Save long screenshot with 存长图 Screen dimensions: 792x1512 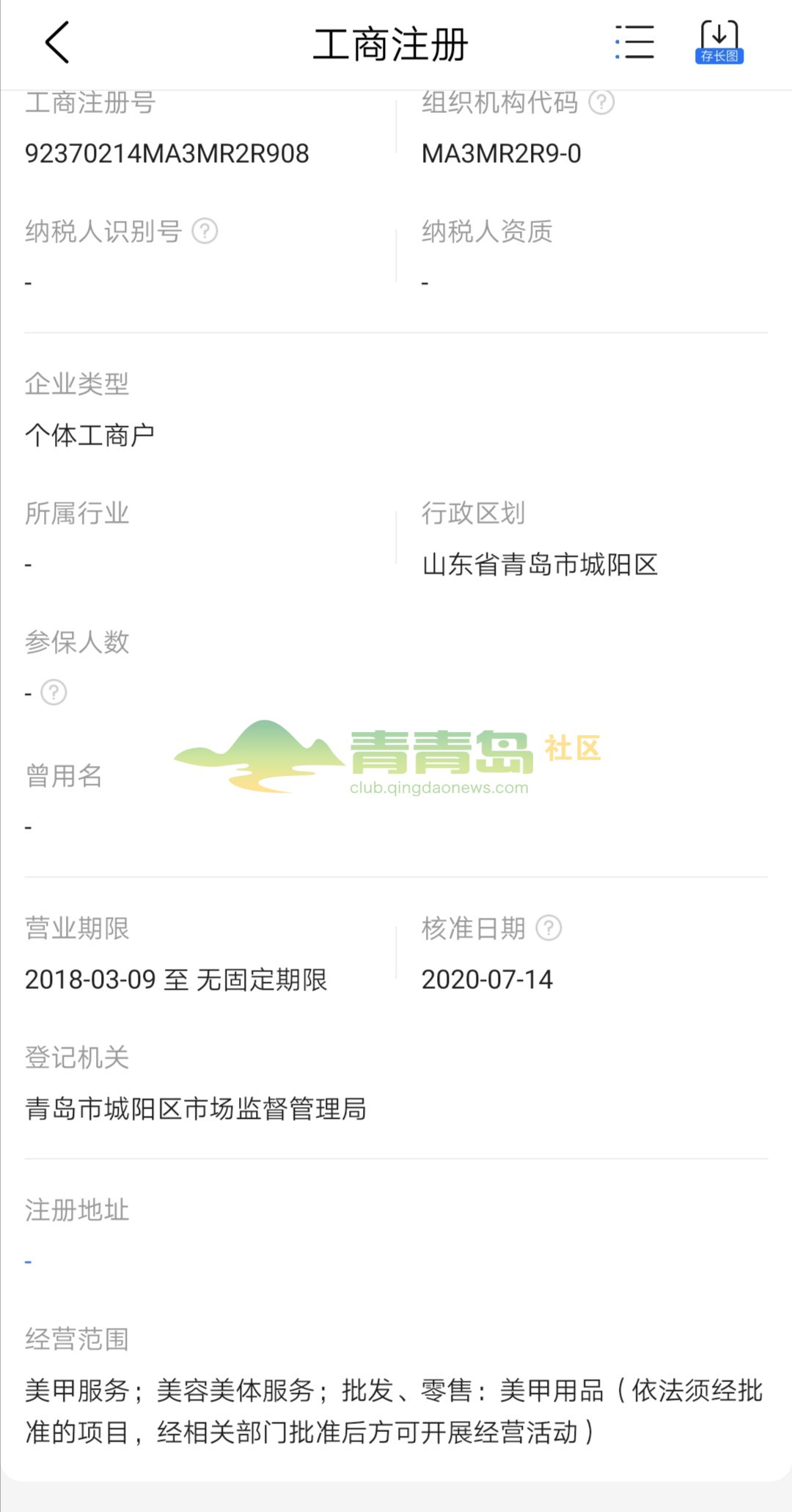(719, 43)
